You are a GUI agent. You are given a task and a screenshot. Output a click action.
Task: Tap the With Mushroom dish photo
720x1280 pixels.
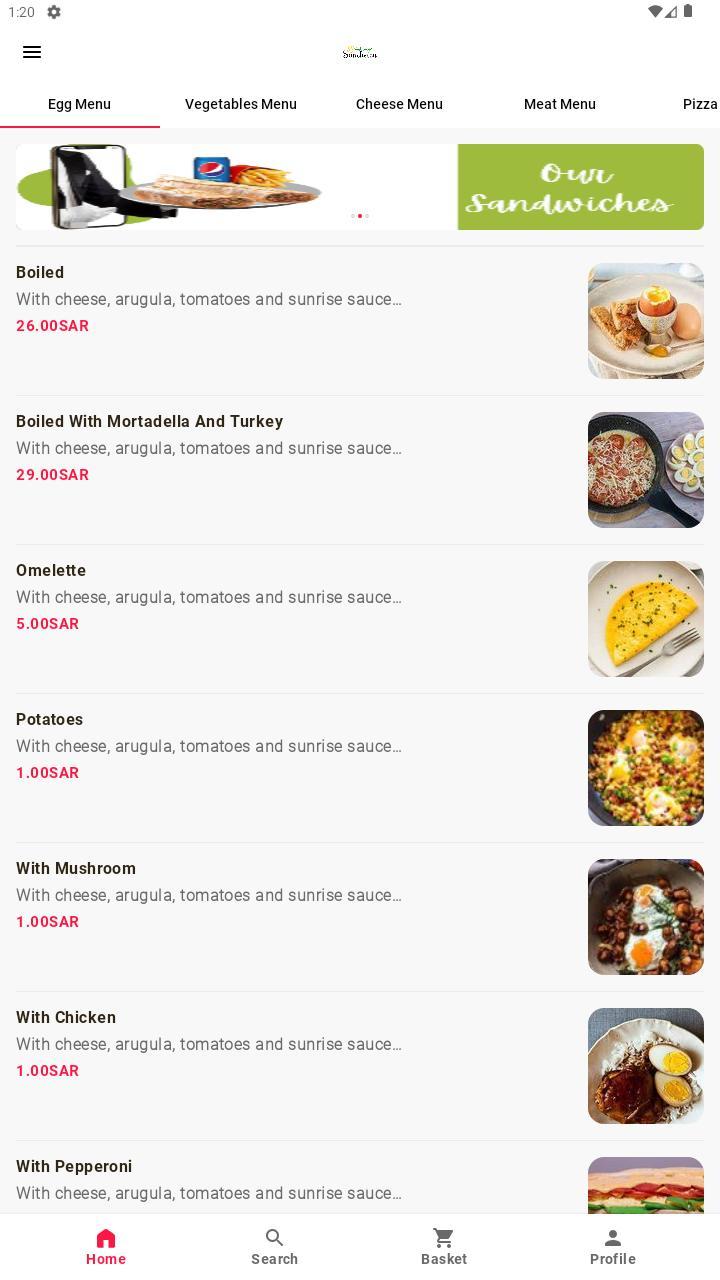point(646,916)
